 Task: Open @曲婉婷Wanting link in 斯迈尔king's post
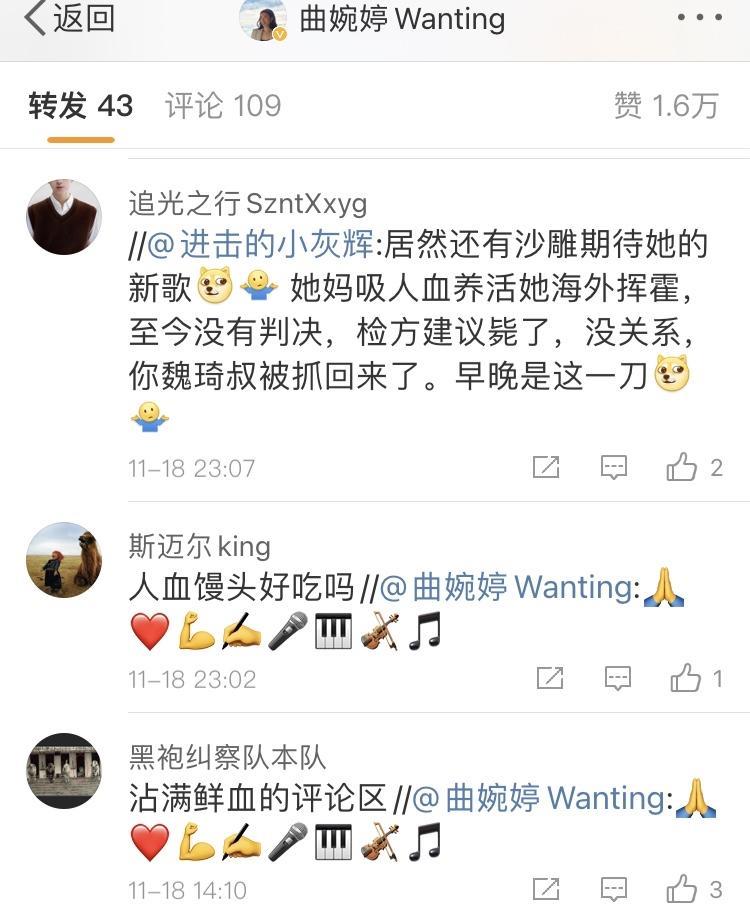coord(508,587)
